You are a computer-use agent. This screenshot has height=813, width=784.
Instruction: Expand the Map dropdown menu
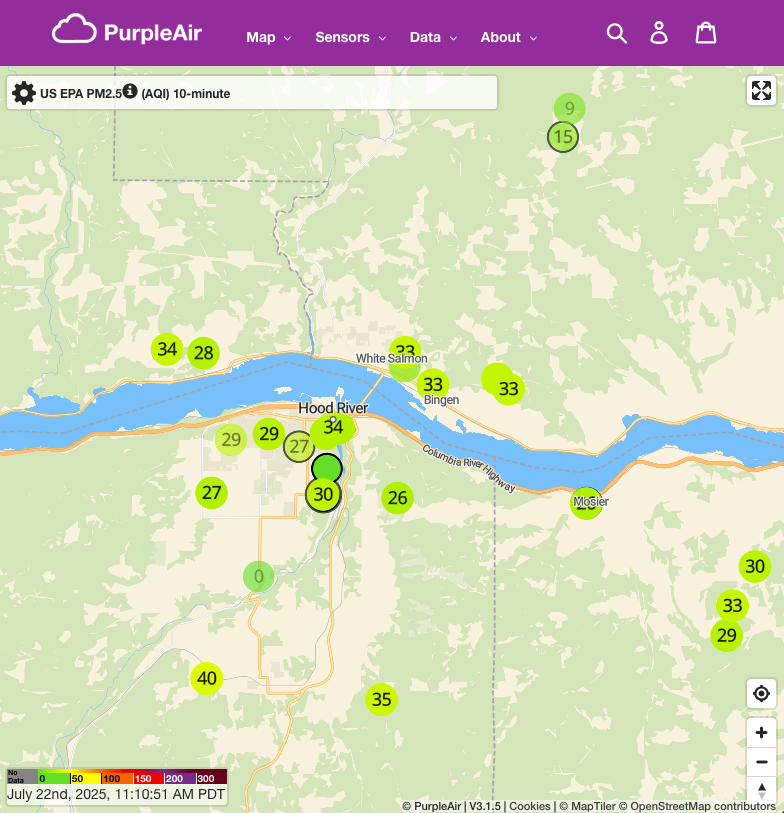(x=268, y=37)
